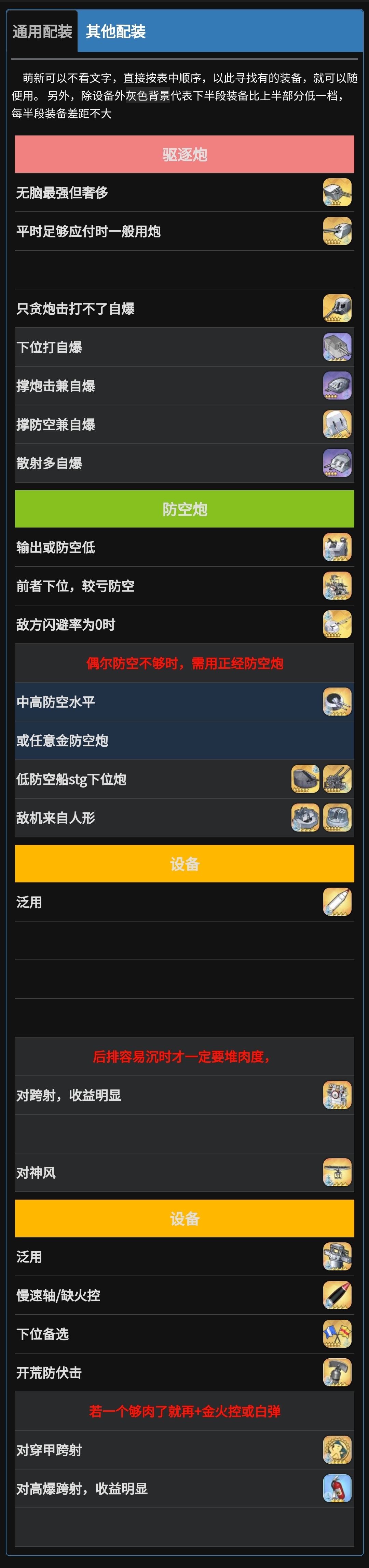Tap the equipment icon next to 只贪炮击打不了自爆
Viewport: 369px width, 1568px height.
click(x=337, y=309)
